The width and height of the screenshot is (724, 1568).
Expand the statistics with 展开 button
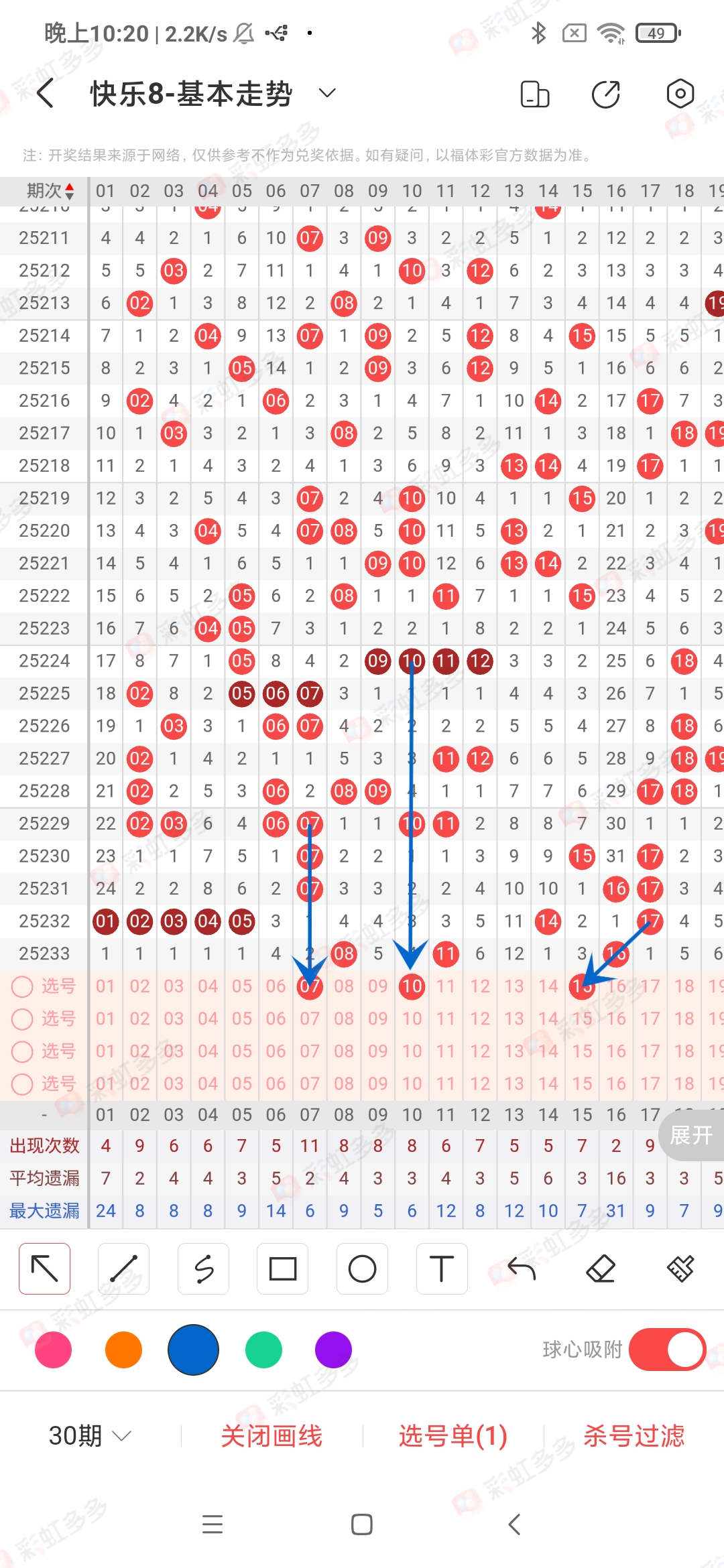pyautogui.click(x=692, y=1135)
